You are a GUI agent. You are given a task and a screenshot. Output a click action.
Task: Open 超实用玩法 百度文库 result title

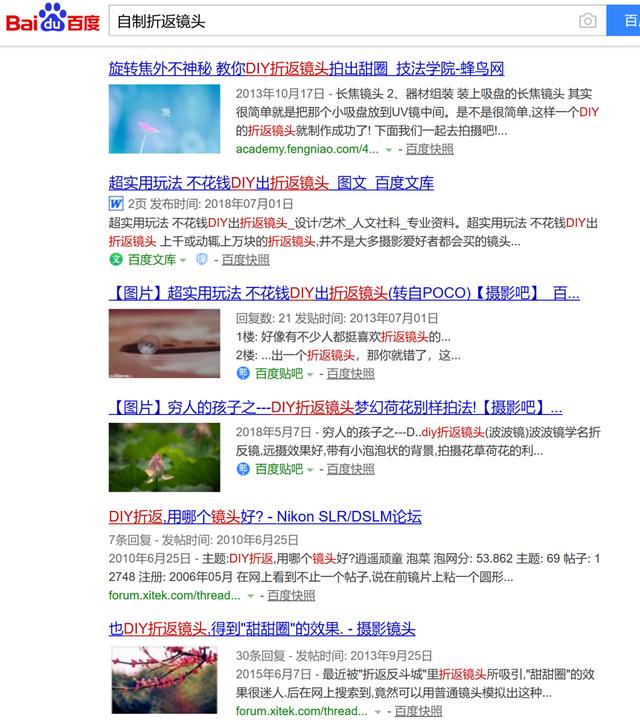(x=271, y=183)
